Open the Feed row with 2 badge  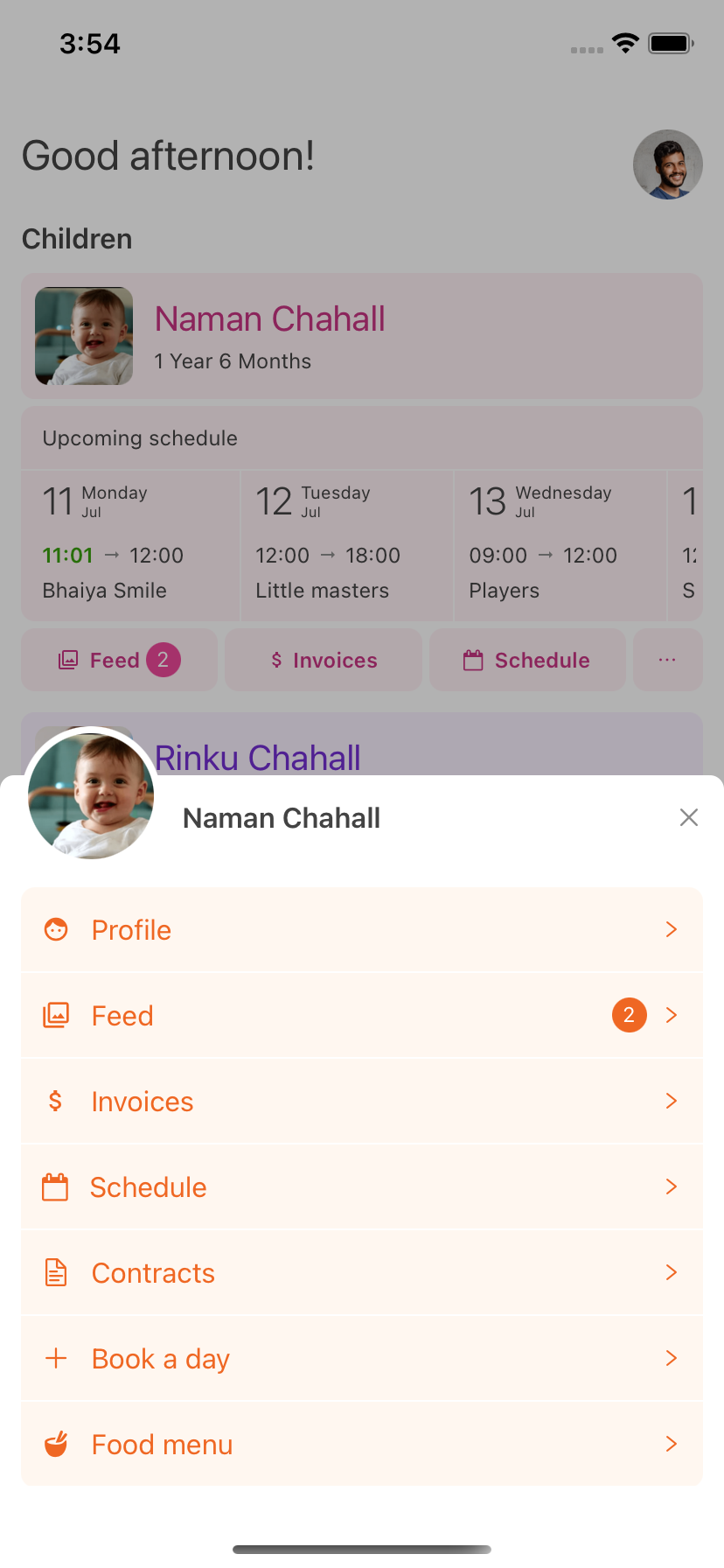pyautogui.click(x=361, y=1015)
